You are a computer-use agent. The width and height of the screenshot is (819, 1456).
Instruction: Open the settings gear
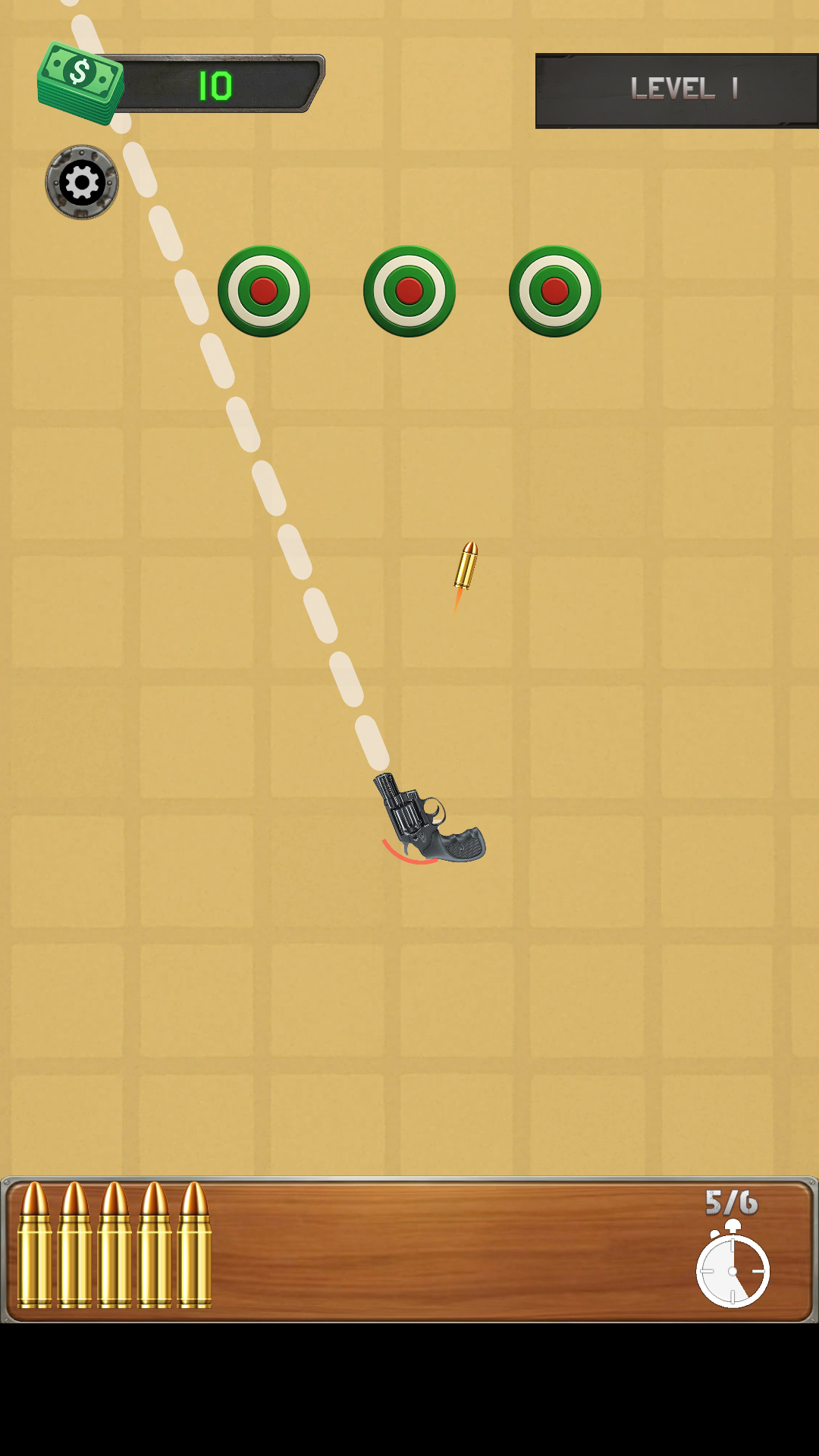[x=82, y=183]
